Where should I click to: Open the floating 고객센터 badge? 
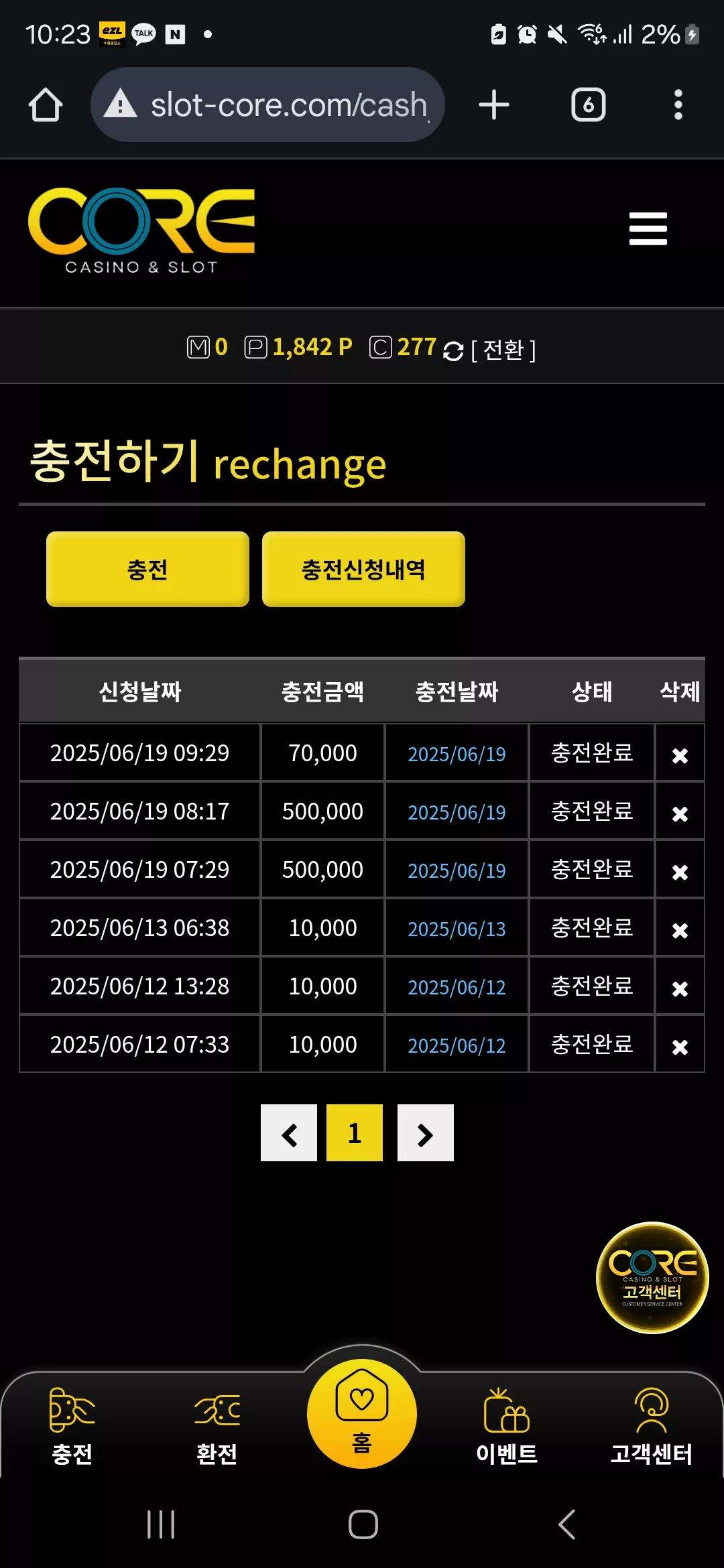tap(652, 1277)
